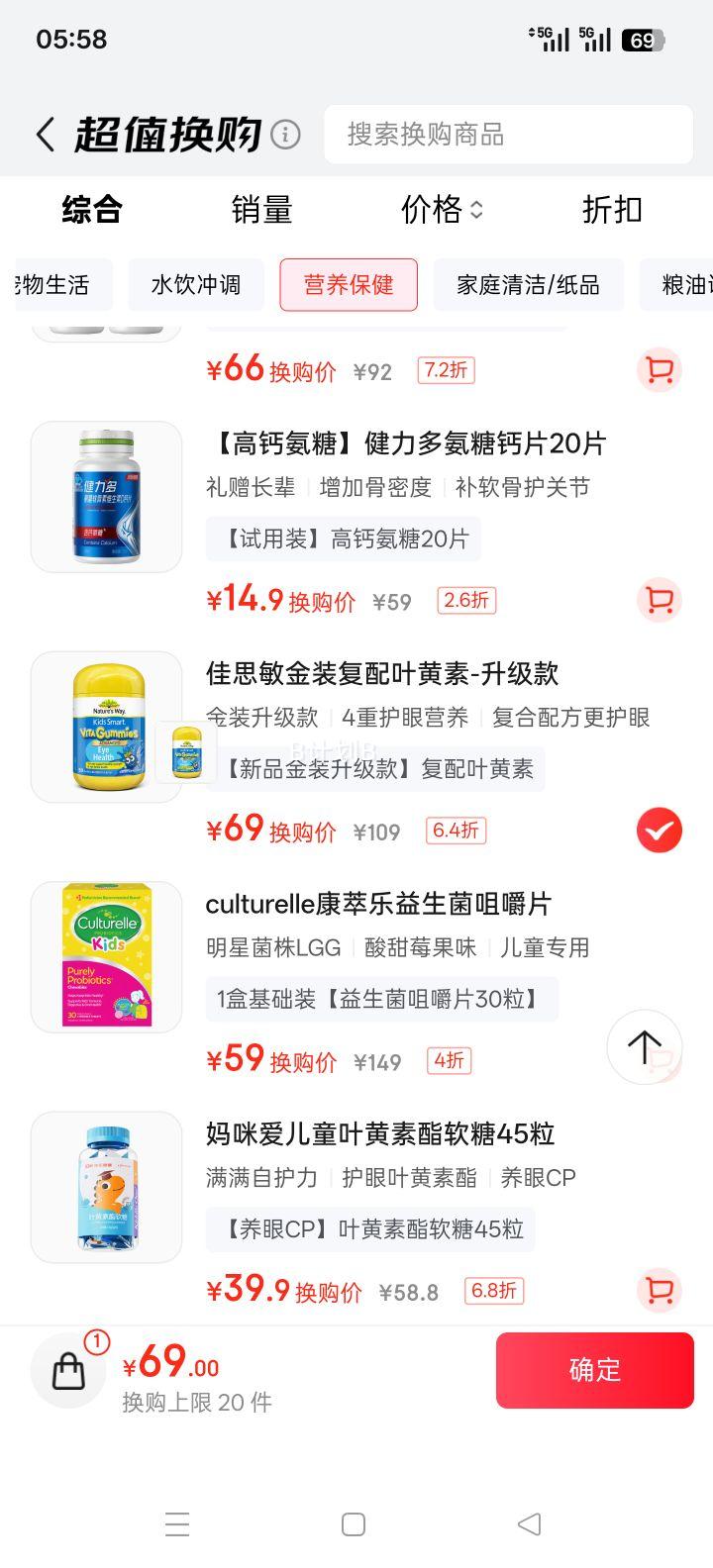Go back from 超值换购 page

tap(45, 135)
